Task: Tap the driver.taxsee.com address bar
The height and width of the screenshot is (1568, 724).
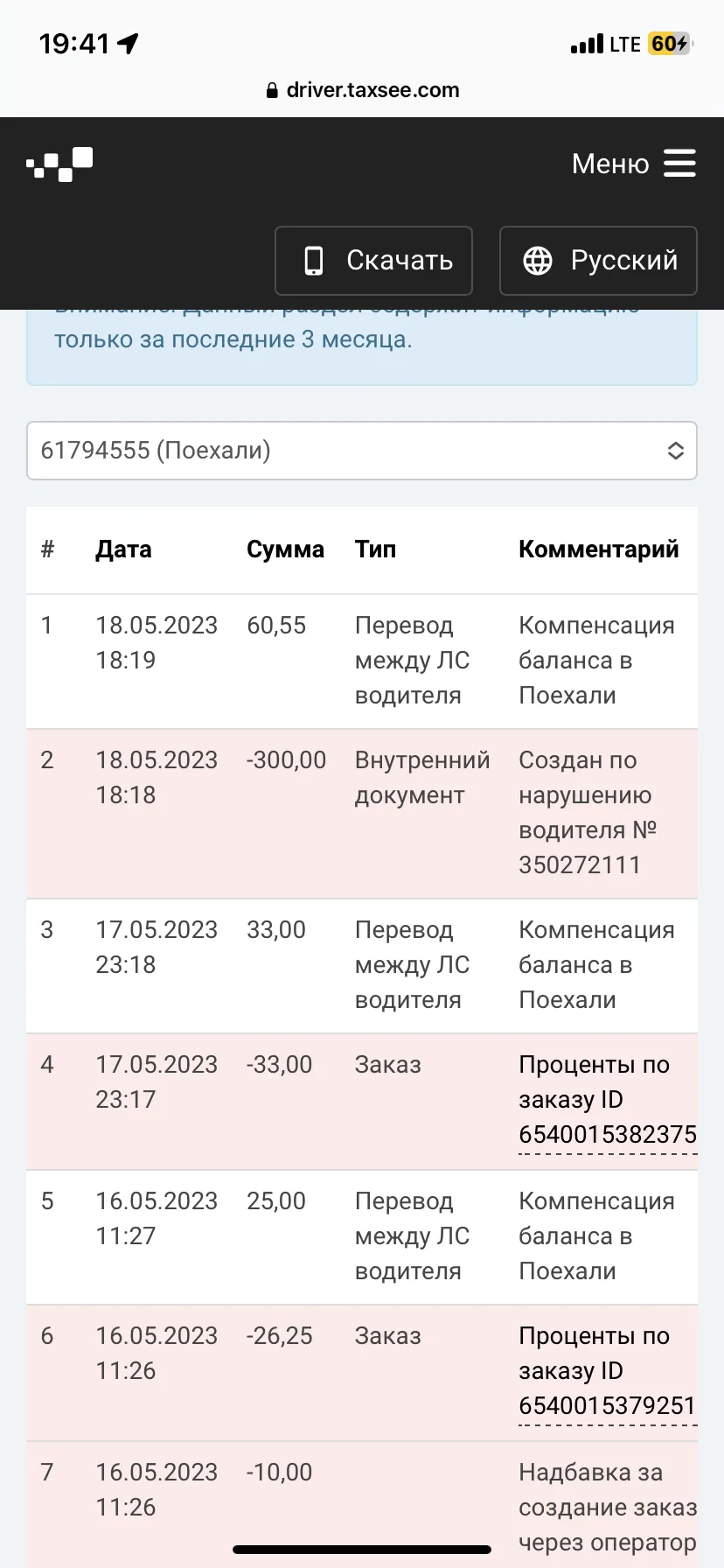Action: 362,90
